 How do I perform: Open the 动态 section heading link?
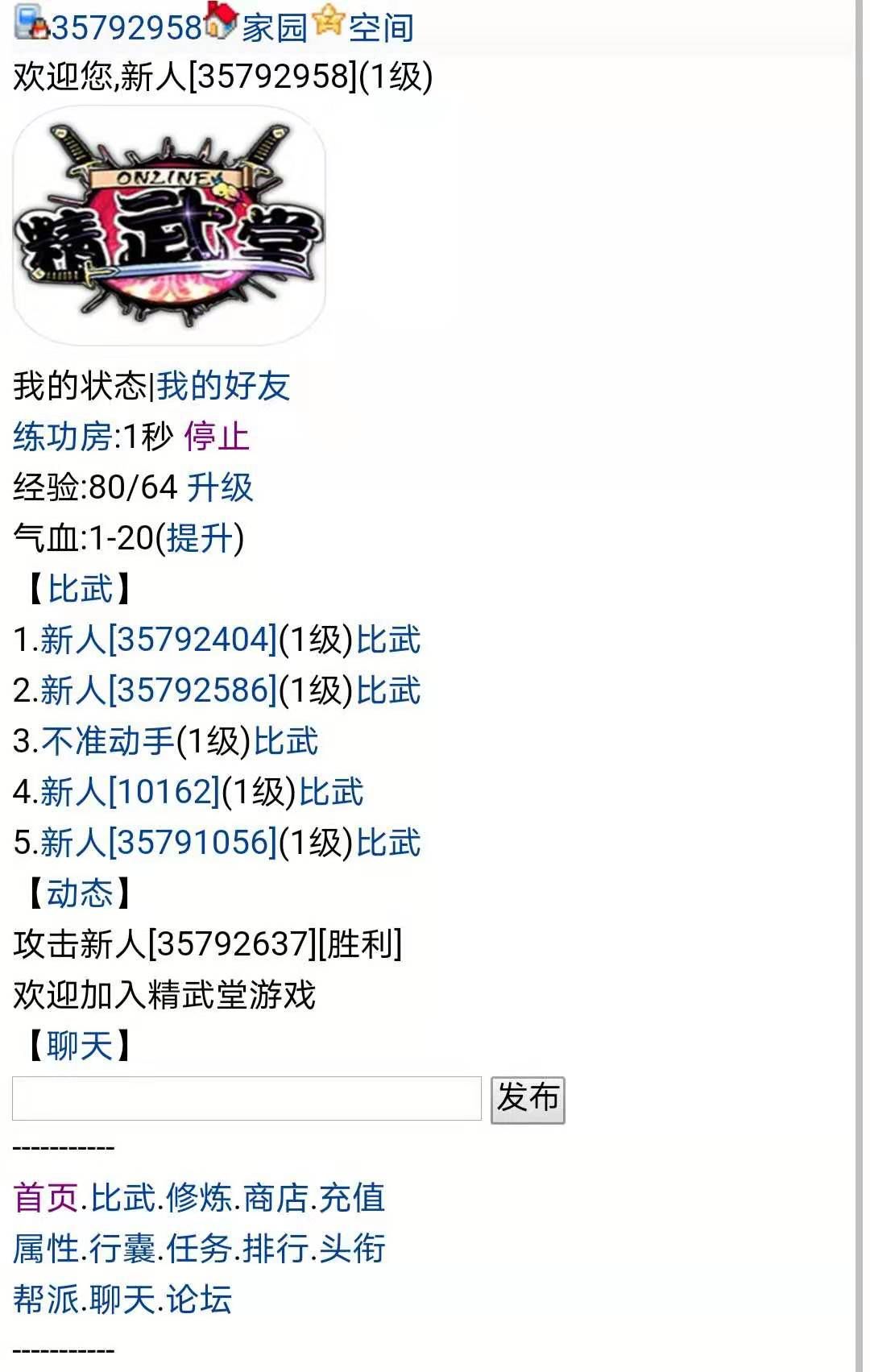pos(79,893)
